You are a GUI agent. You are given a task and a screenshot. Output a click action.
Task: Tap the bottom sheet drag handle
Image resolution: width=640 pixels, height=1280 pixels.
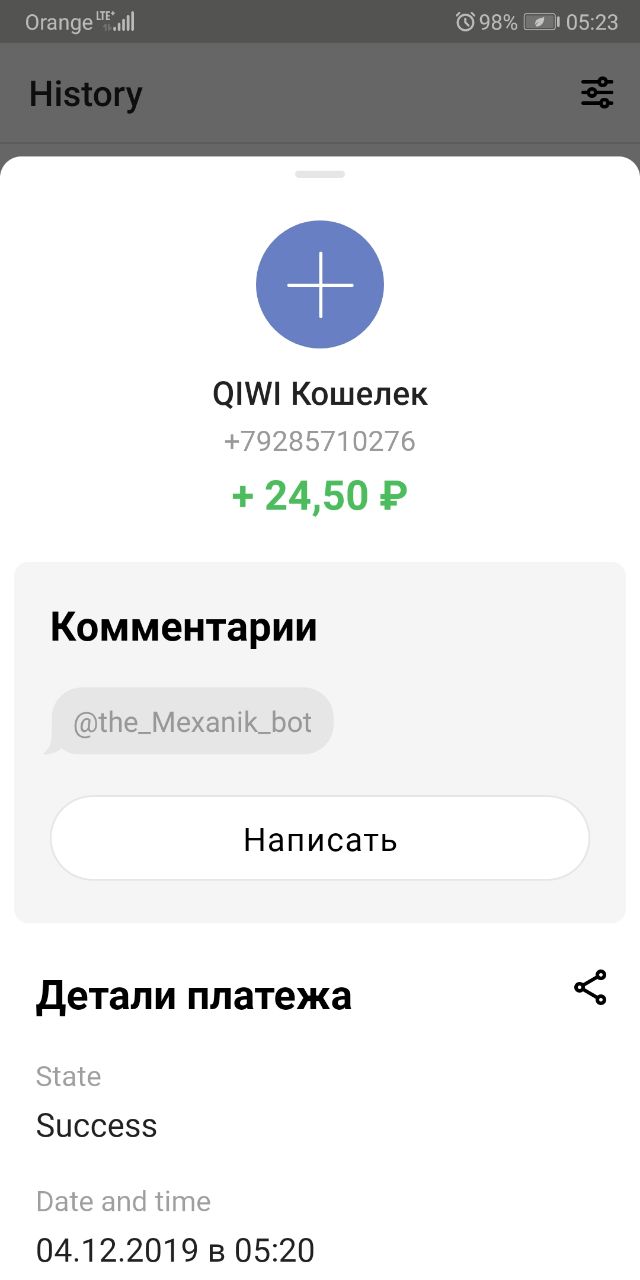pyautogui.click(x=320, y=174)
